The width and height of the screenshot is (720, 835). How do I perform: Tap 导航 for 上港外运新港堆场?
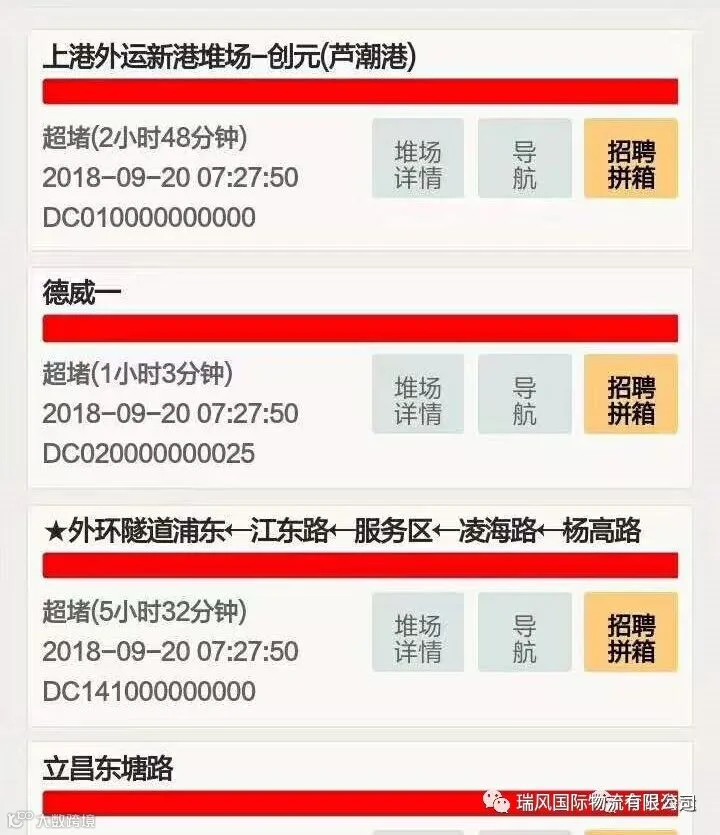(525, 159)
